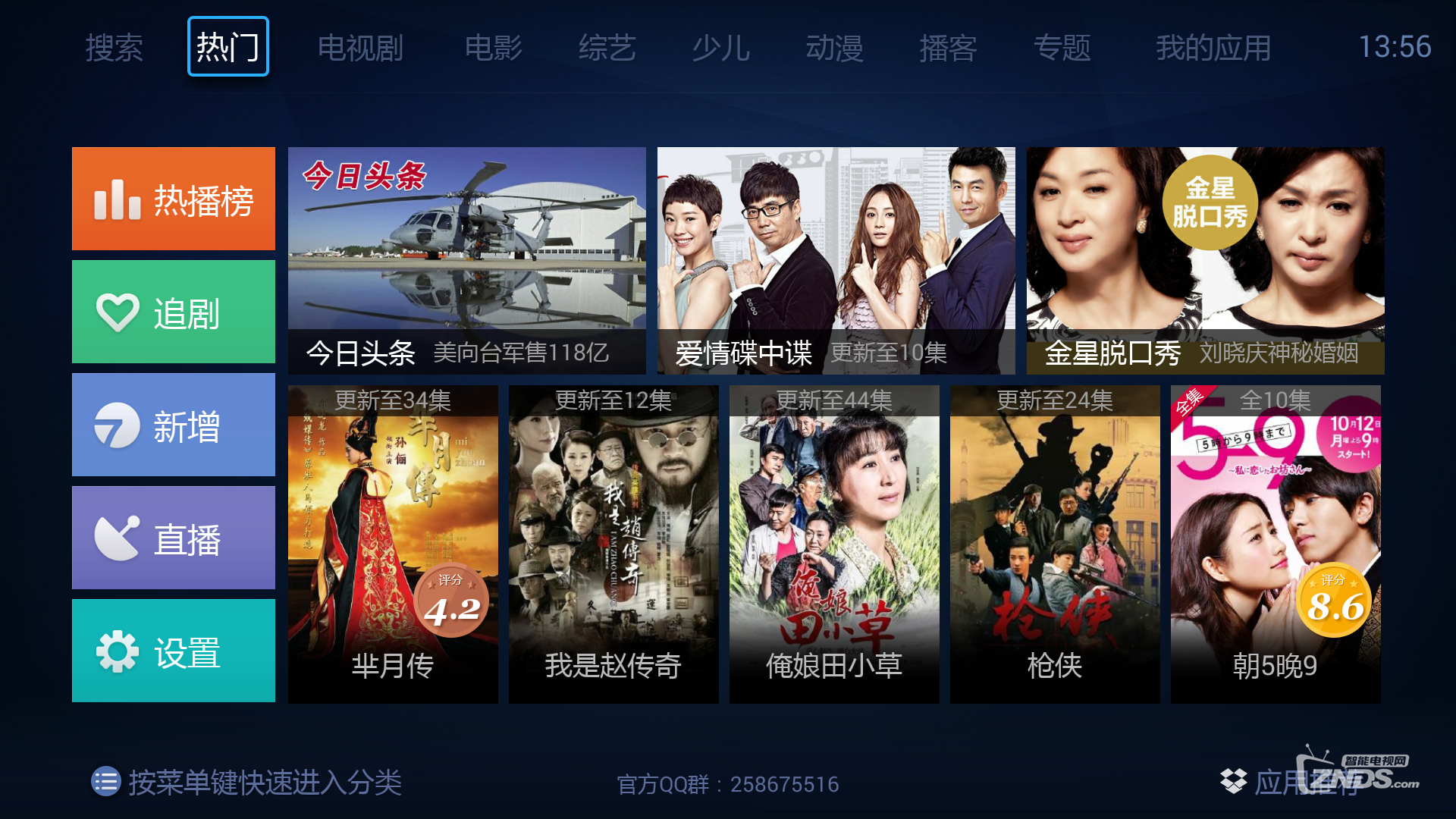Open the 今日头条 news card
The height and width of the screenshot is (819, 1456).
pos(466,260)
